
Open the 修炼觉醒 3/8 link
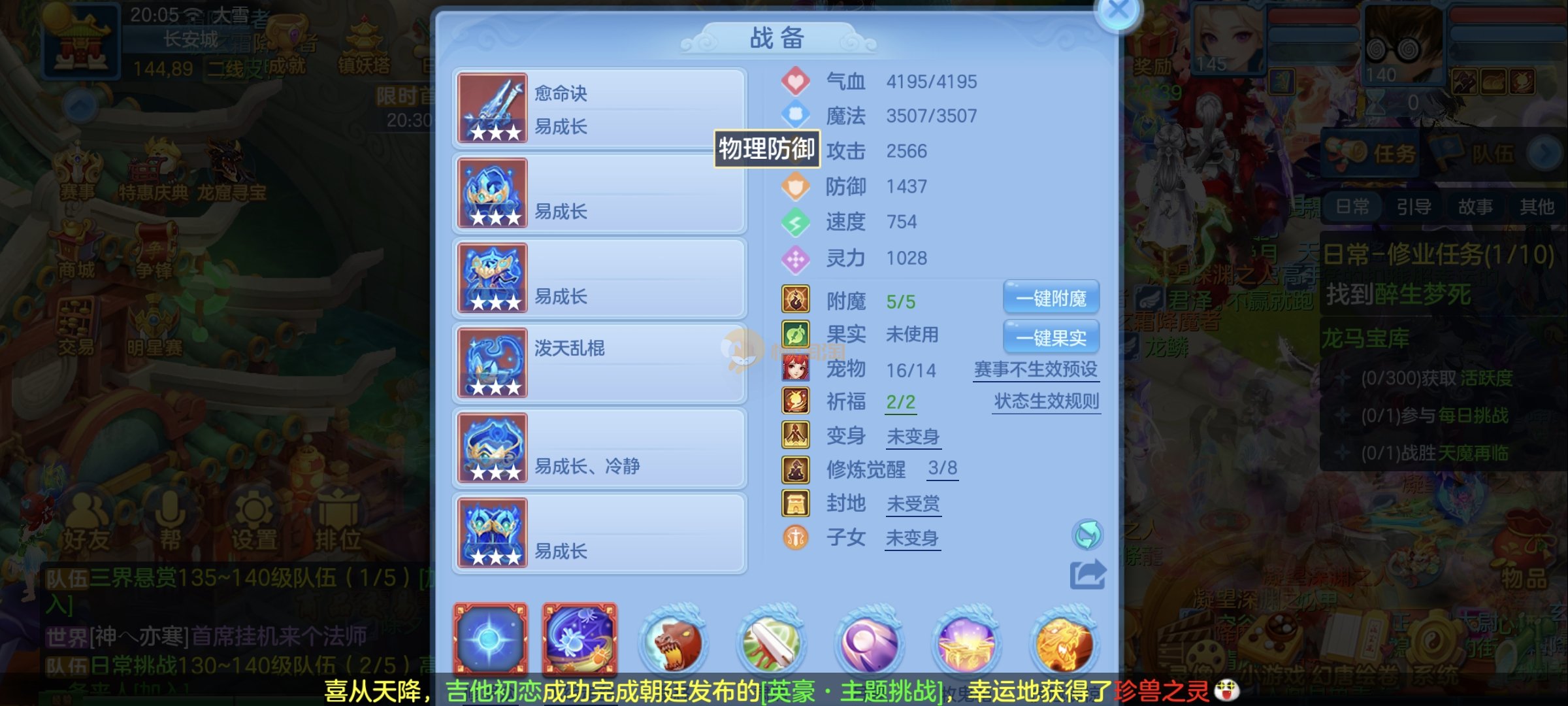click(x=942, y=468)
